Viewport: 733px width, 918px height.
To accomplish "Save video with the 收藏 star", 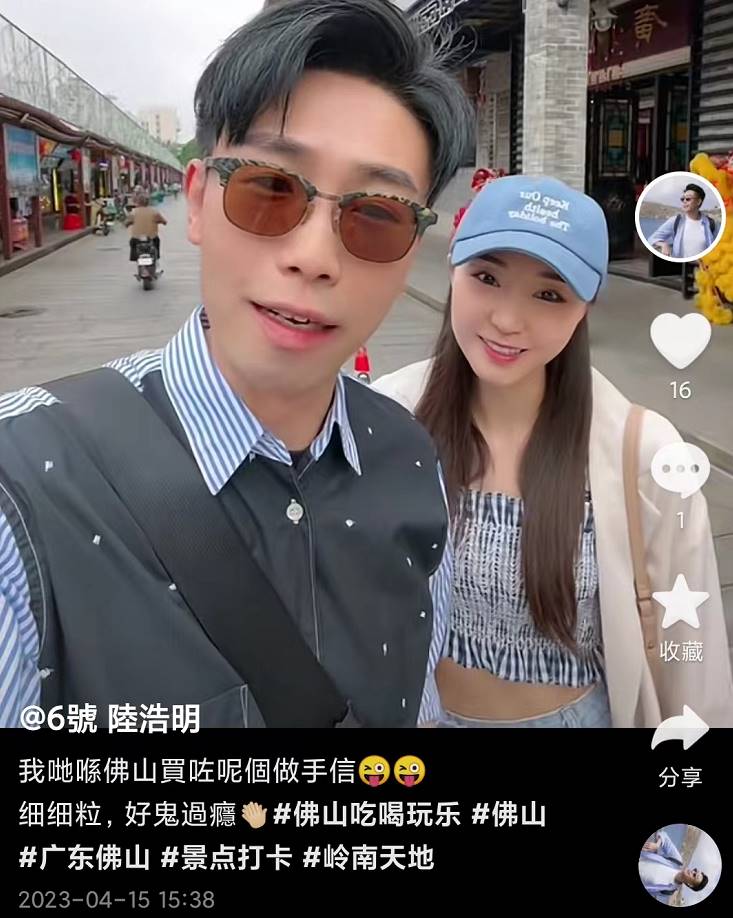I will pos(680,603).
